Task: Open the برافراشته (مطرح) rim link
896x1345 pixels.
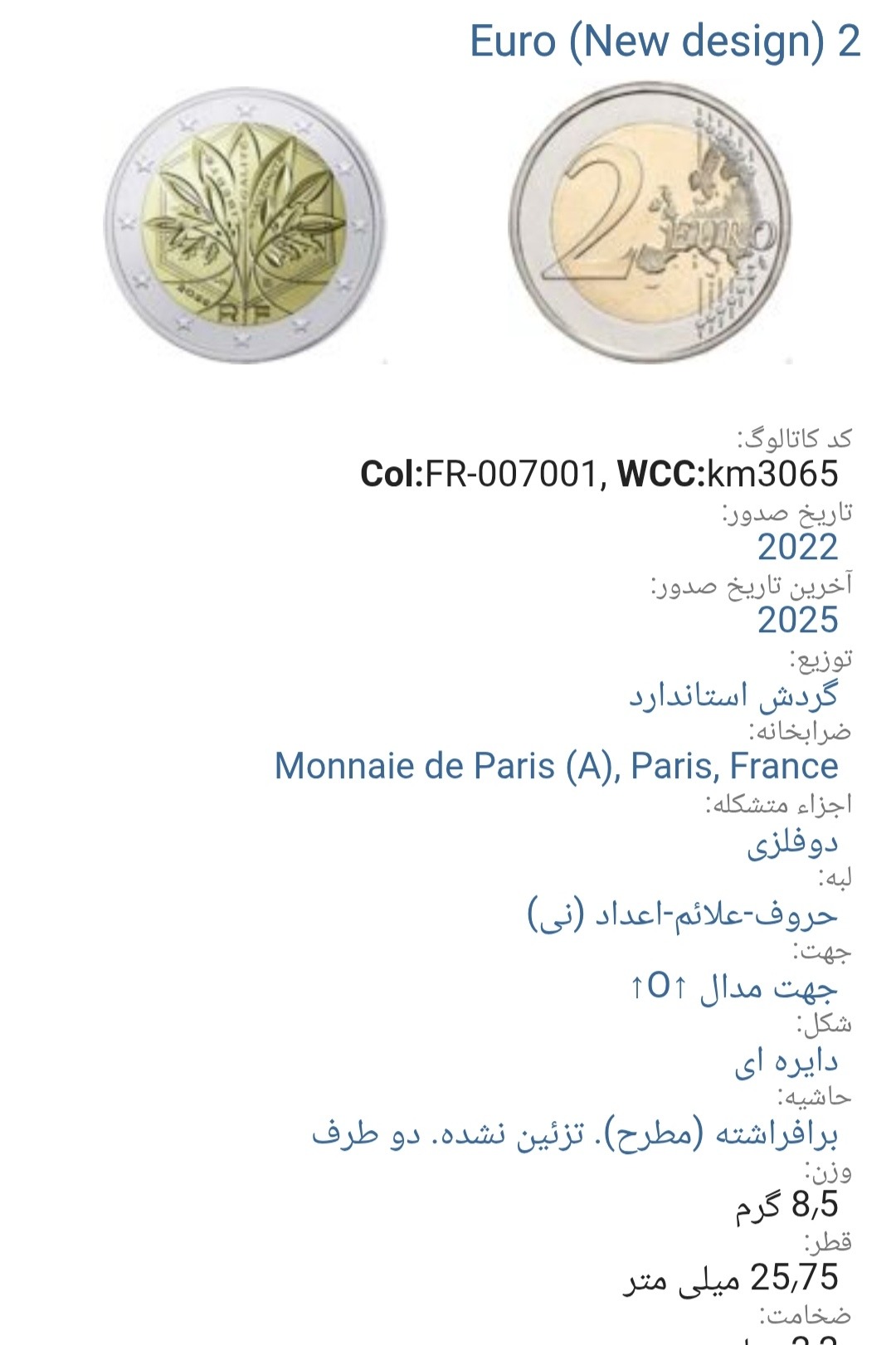Action: (574, 1133)
